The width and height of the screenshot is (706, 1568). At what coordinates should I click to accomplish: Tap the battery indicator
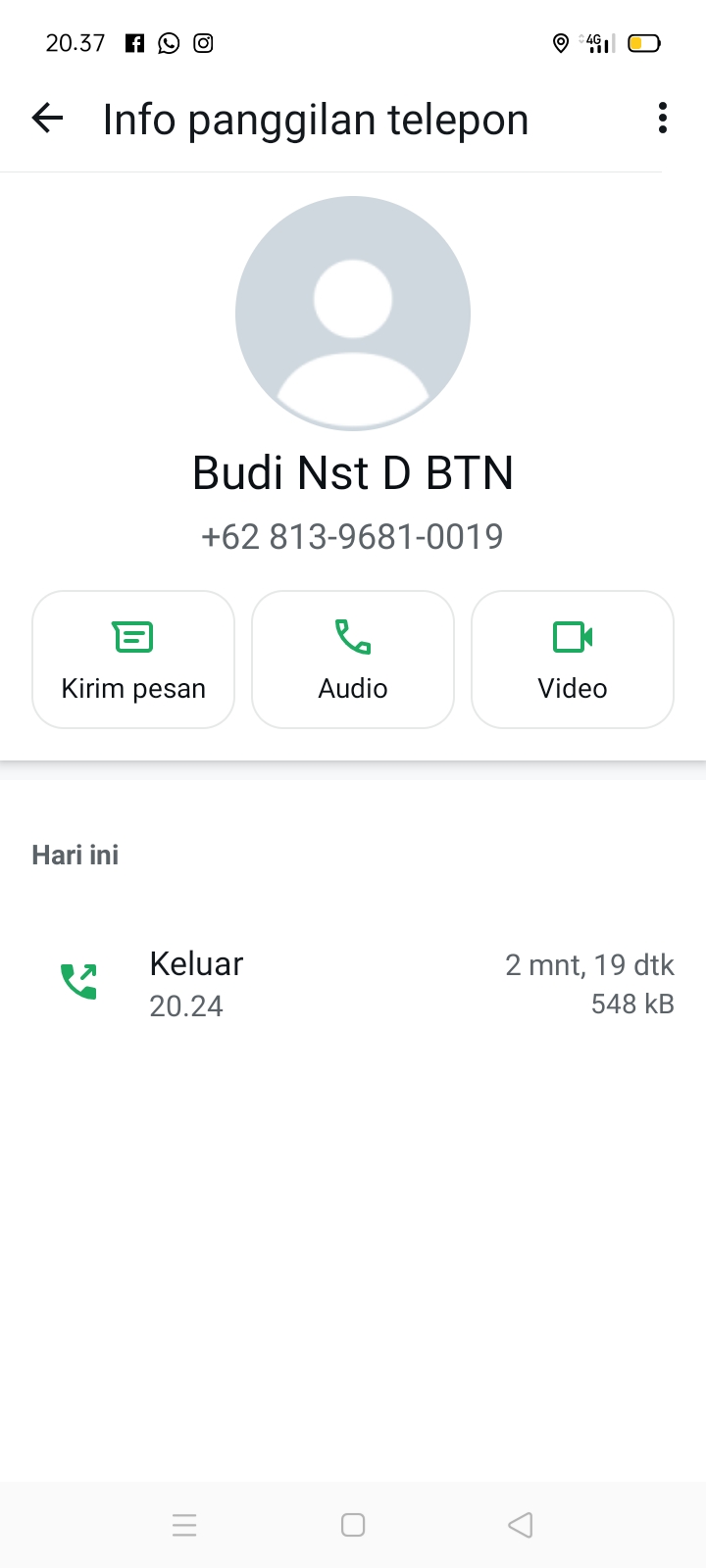pos(643,43)
